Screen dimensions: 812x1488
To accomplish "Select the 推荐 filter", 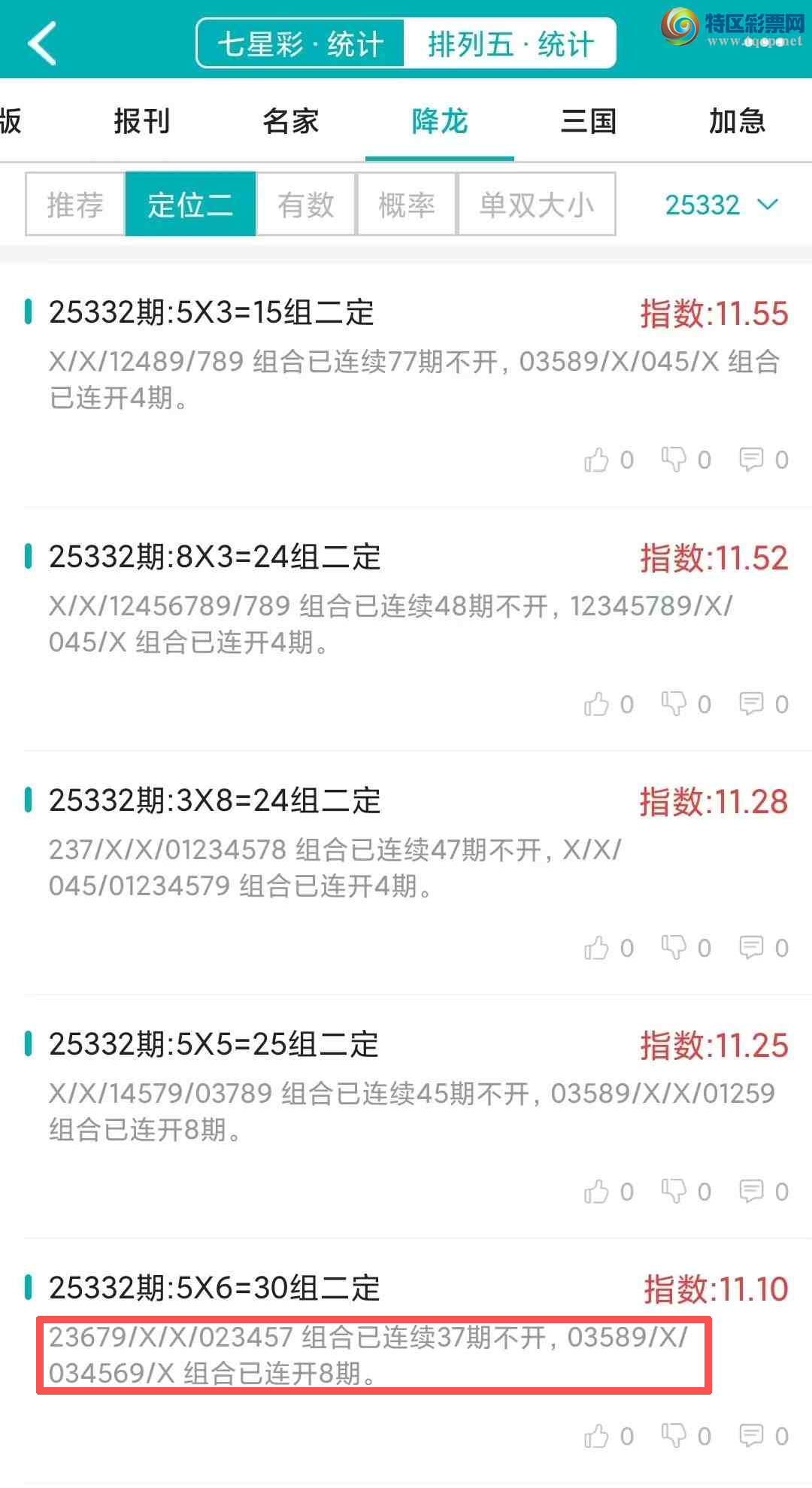I will click(74, 205).
